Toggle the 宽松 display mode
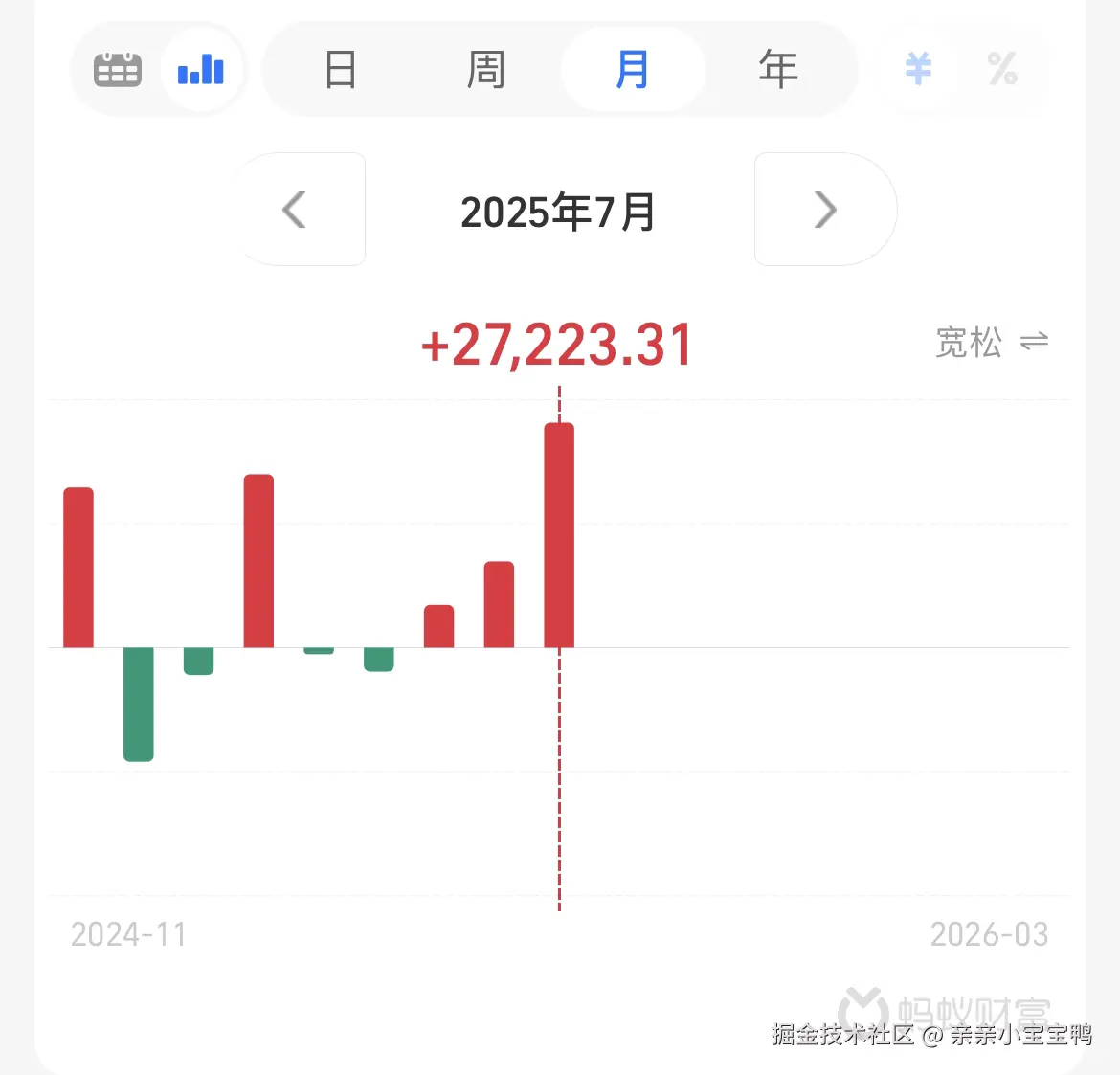Image resolution: width=1120 pixels, height=1075 pixels. click(x=992, y=342)
